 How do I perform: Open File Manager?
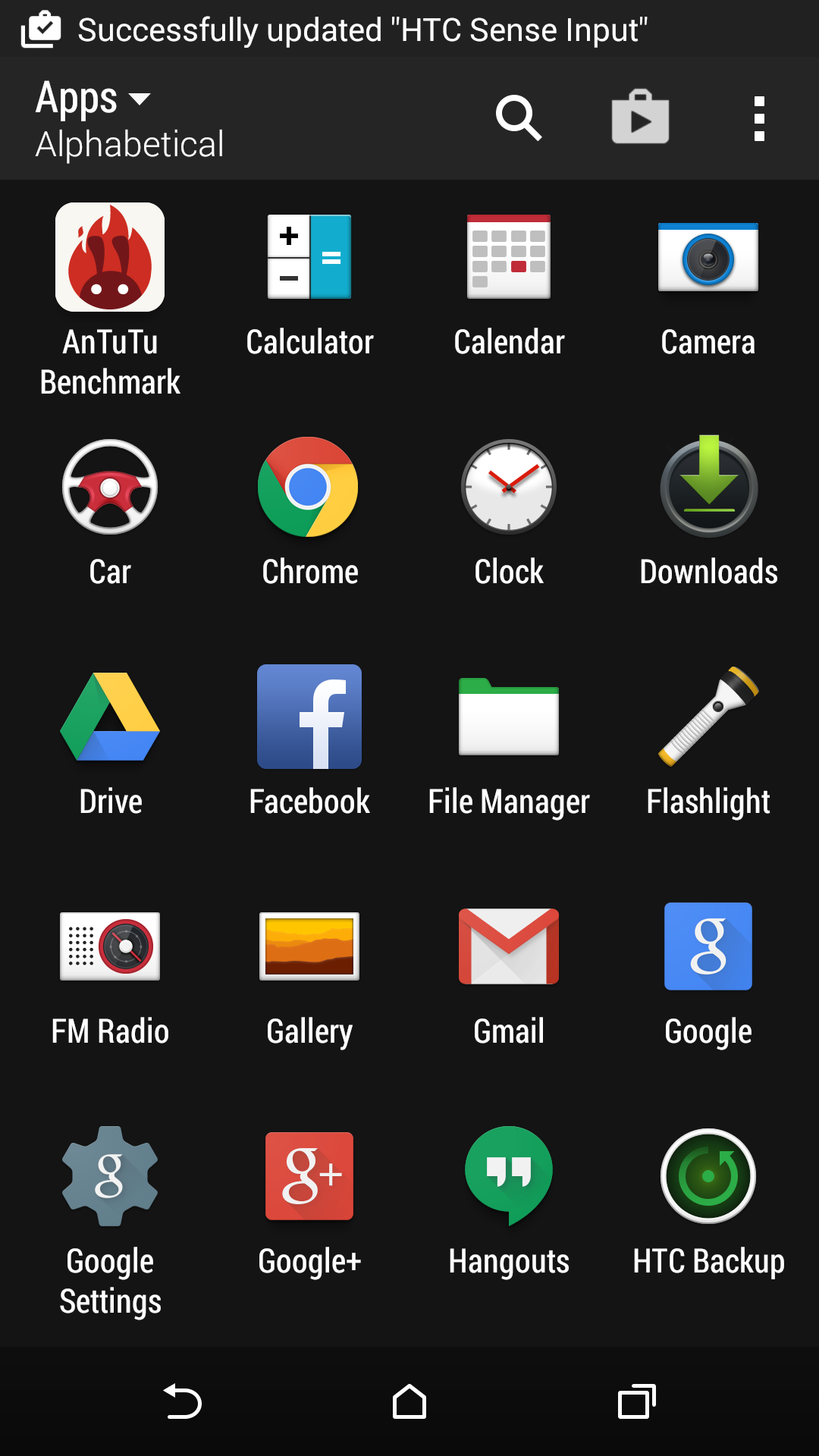pyautogui.click(x=509, y=717)
